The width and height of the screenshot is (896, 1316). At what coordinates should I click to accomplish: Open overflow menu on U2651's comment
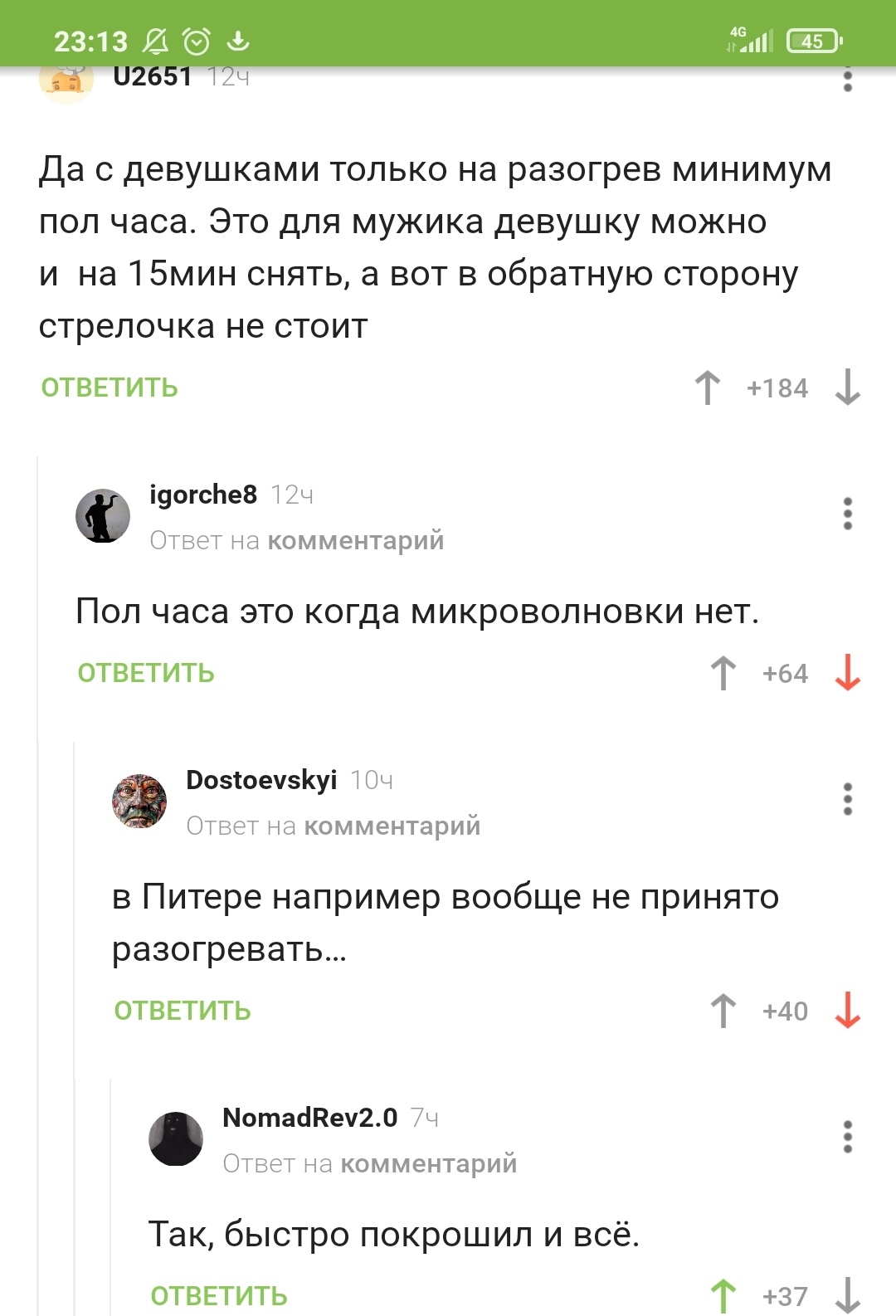click(x=847, y=80)
